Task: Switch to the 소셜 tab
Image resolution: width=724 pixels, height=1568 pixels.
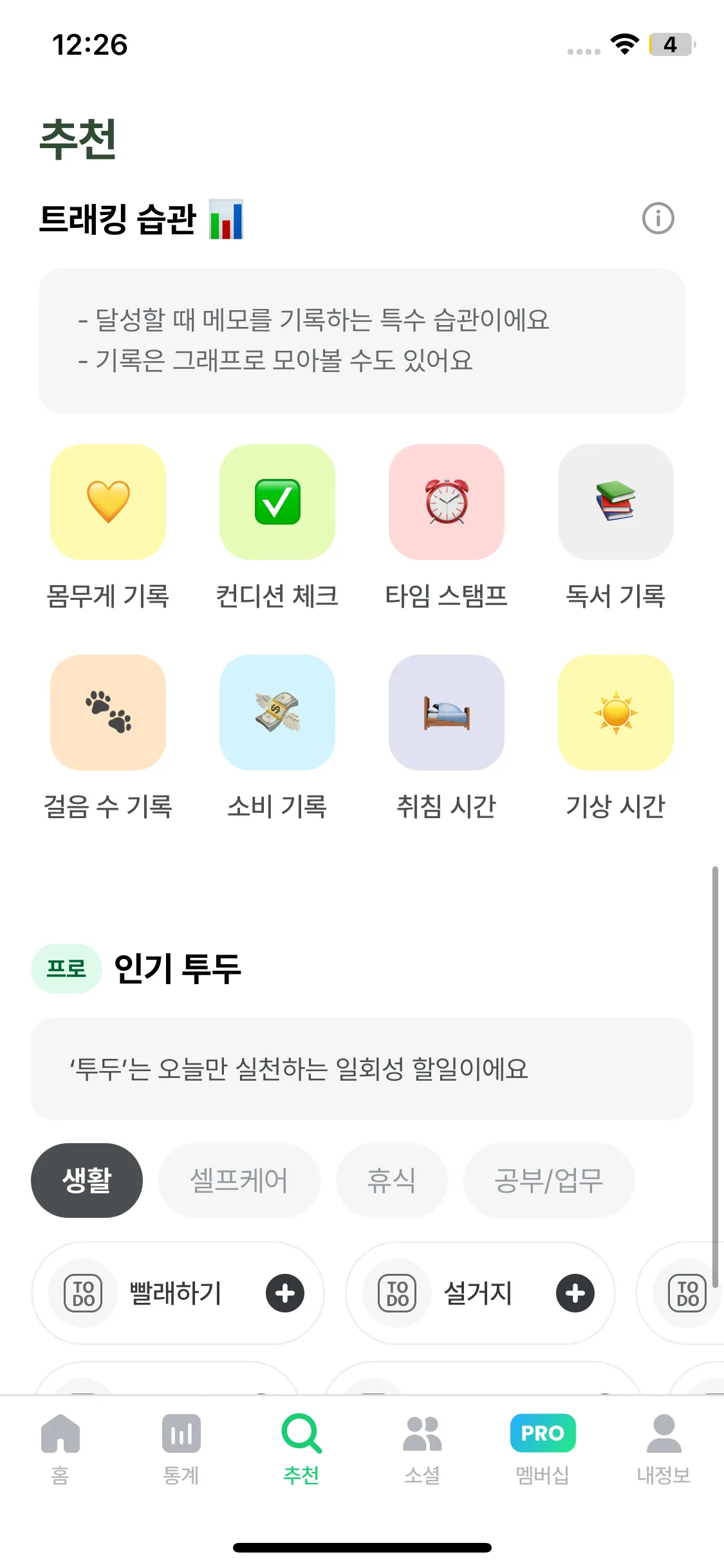Action: pos(422,1448)
